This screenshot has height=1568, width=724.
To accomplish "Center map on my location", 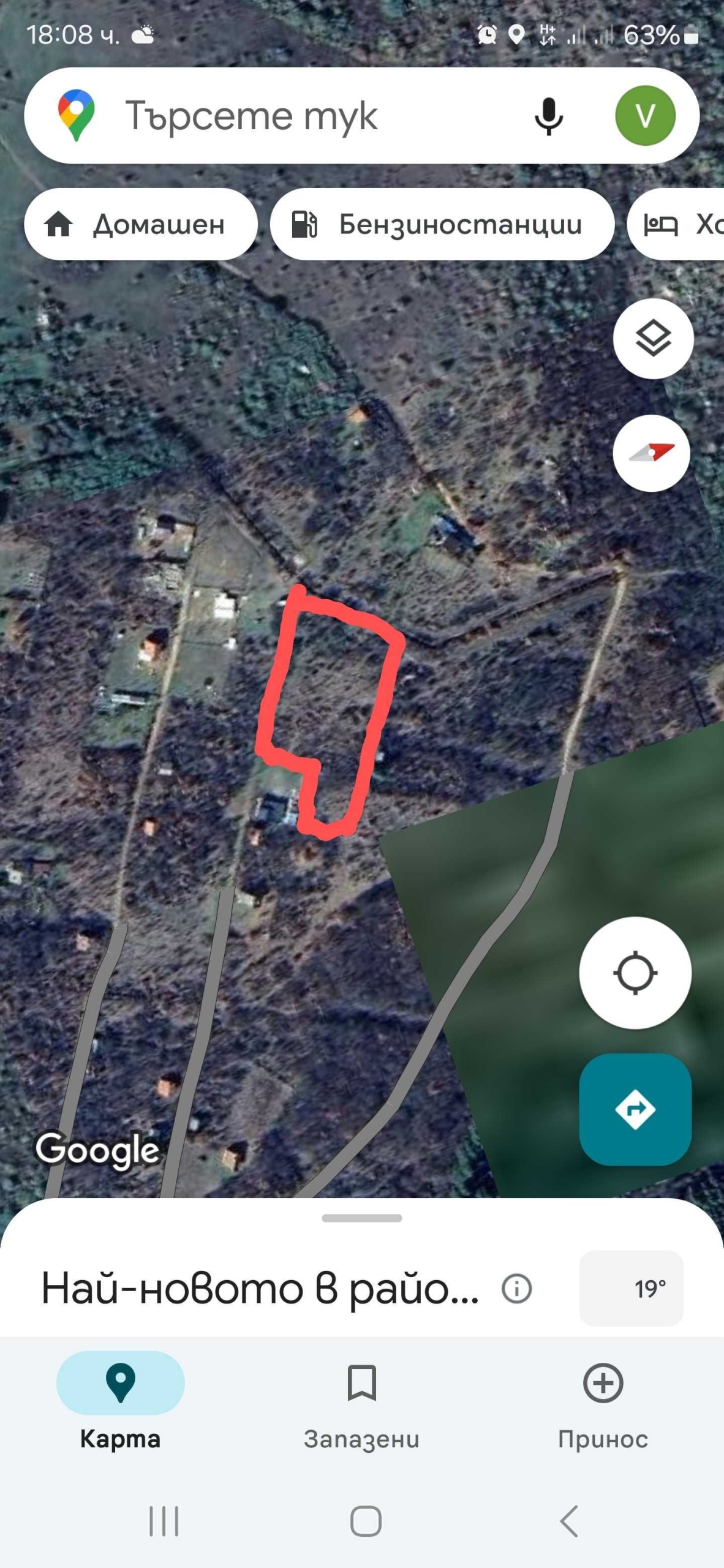I will tap(635, 973).
